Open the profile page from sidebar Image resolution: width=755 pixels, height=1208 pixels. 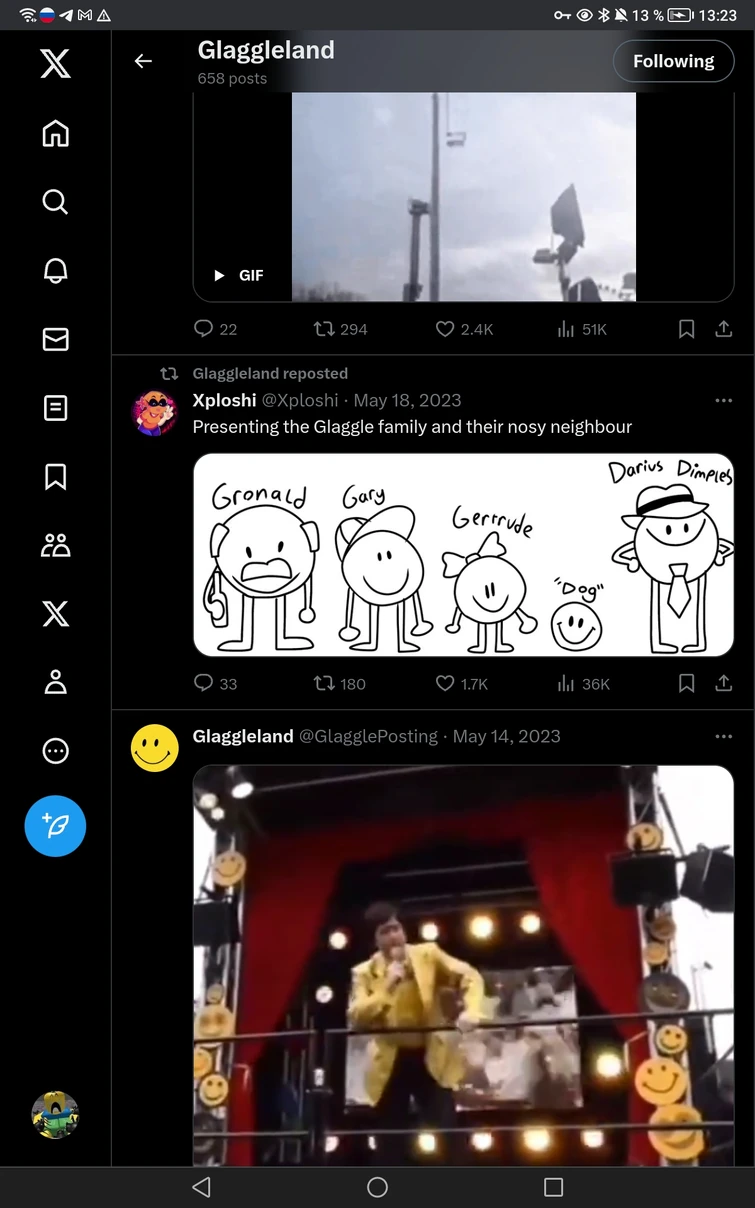click(x=56, y=682)
